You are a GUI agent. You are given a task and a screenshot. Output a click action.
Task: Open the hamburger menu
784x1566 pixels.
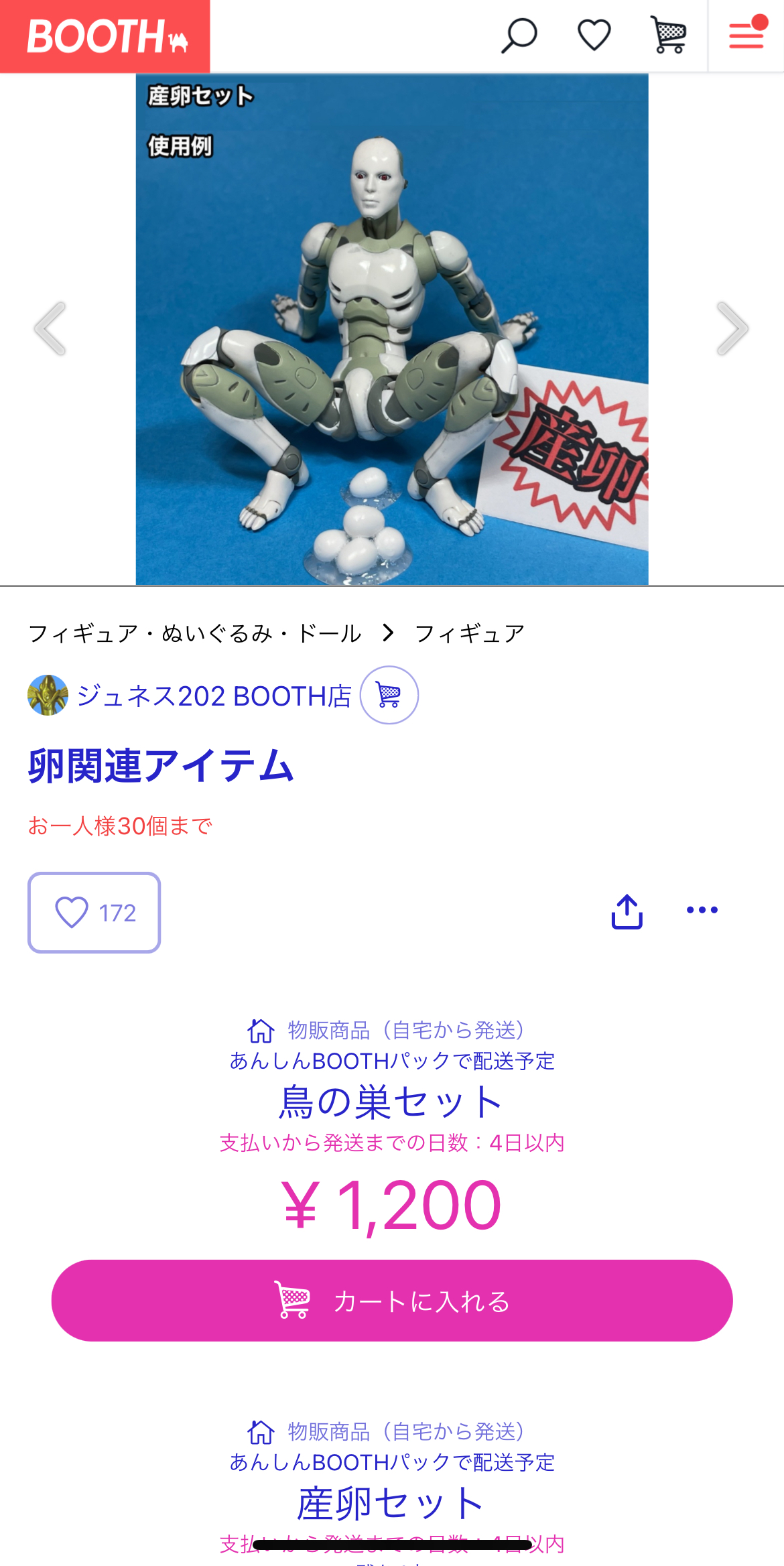click(746, 36)
